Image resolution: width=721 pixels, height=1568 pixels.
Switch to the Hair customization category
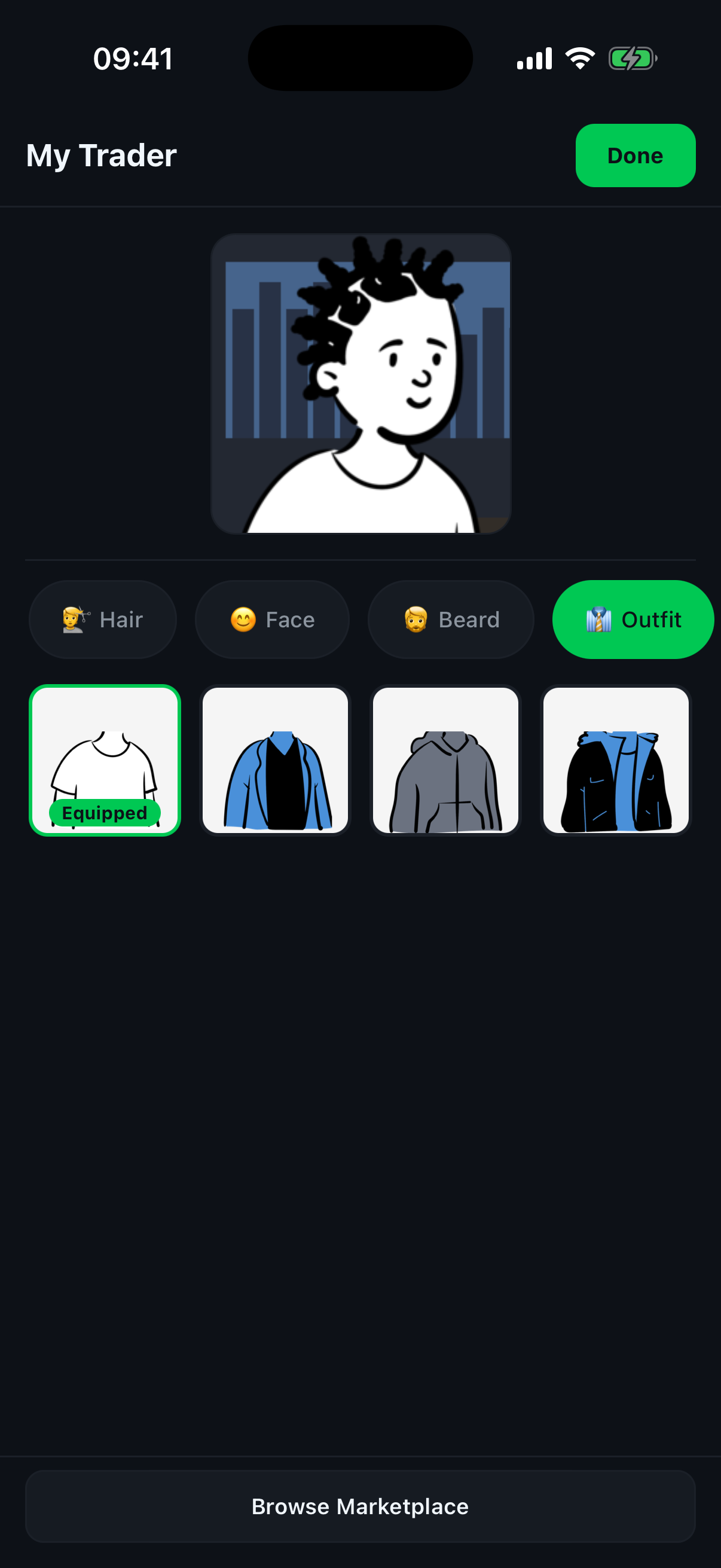(x=102, y=619)
